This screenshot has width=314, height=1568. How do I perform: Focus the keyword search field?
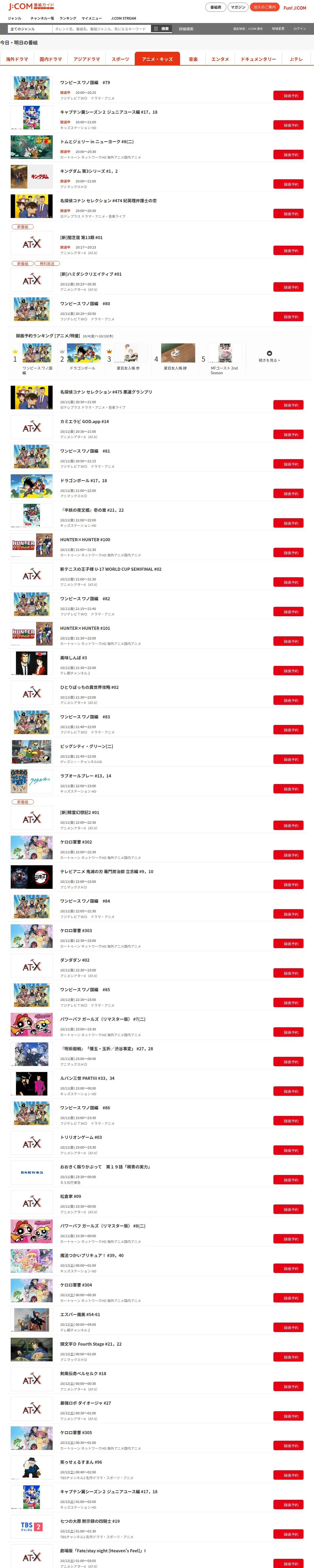click(101, 28)
